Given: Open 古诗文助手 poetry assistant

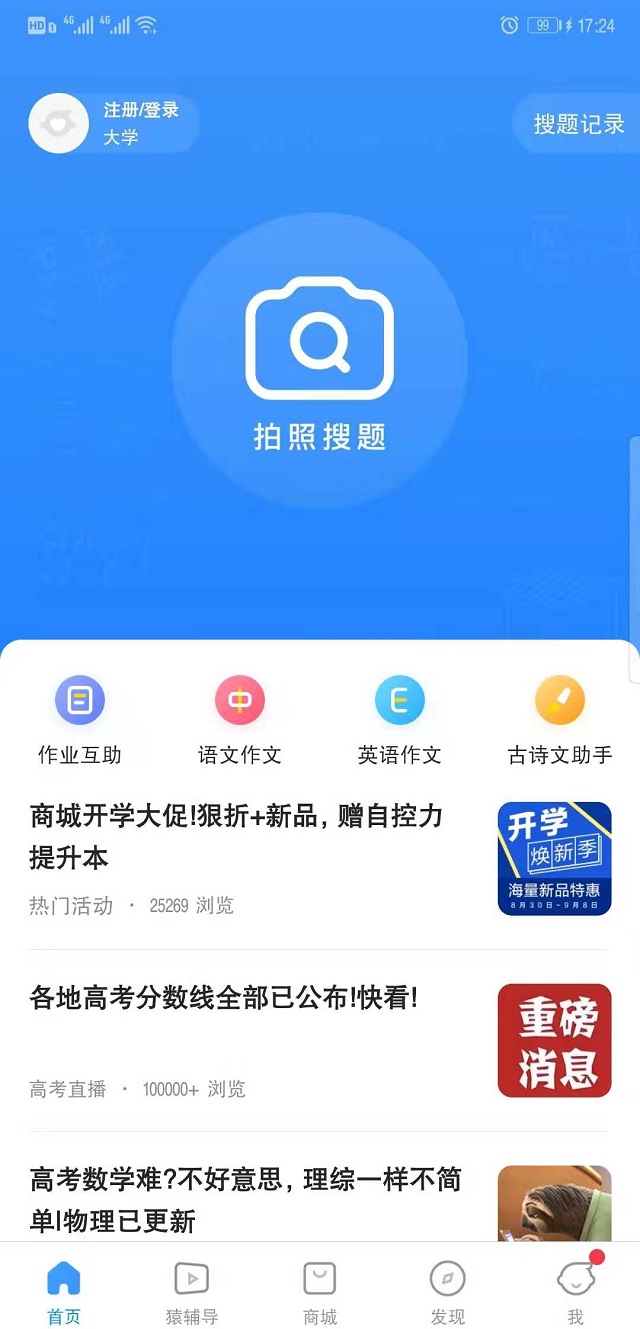Looking at the screenshot, I should (560, 718).
